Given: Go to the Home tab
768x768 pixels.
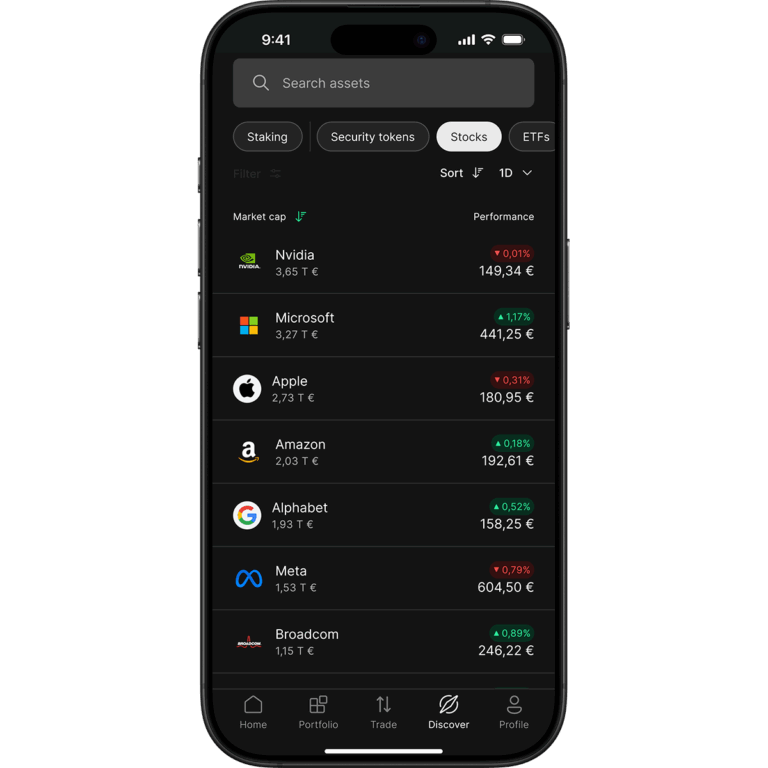Looking at the screenshot, I should [253, 712].
